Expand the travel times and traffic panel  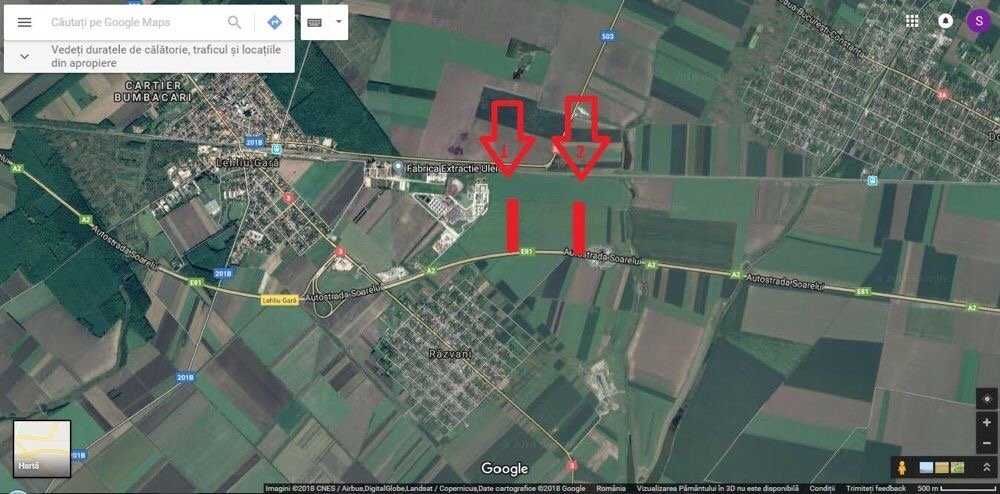point(24,56)
